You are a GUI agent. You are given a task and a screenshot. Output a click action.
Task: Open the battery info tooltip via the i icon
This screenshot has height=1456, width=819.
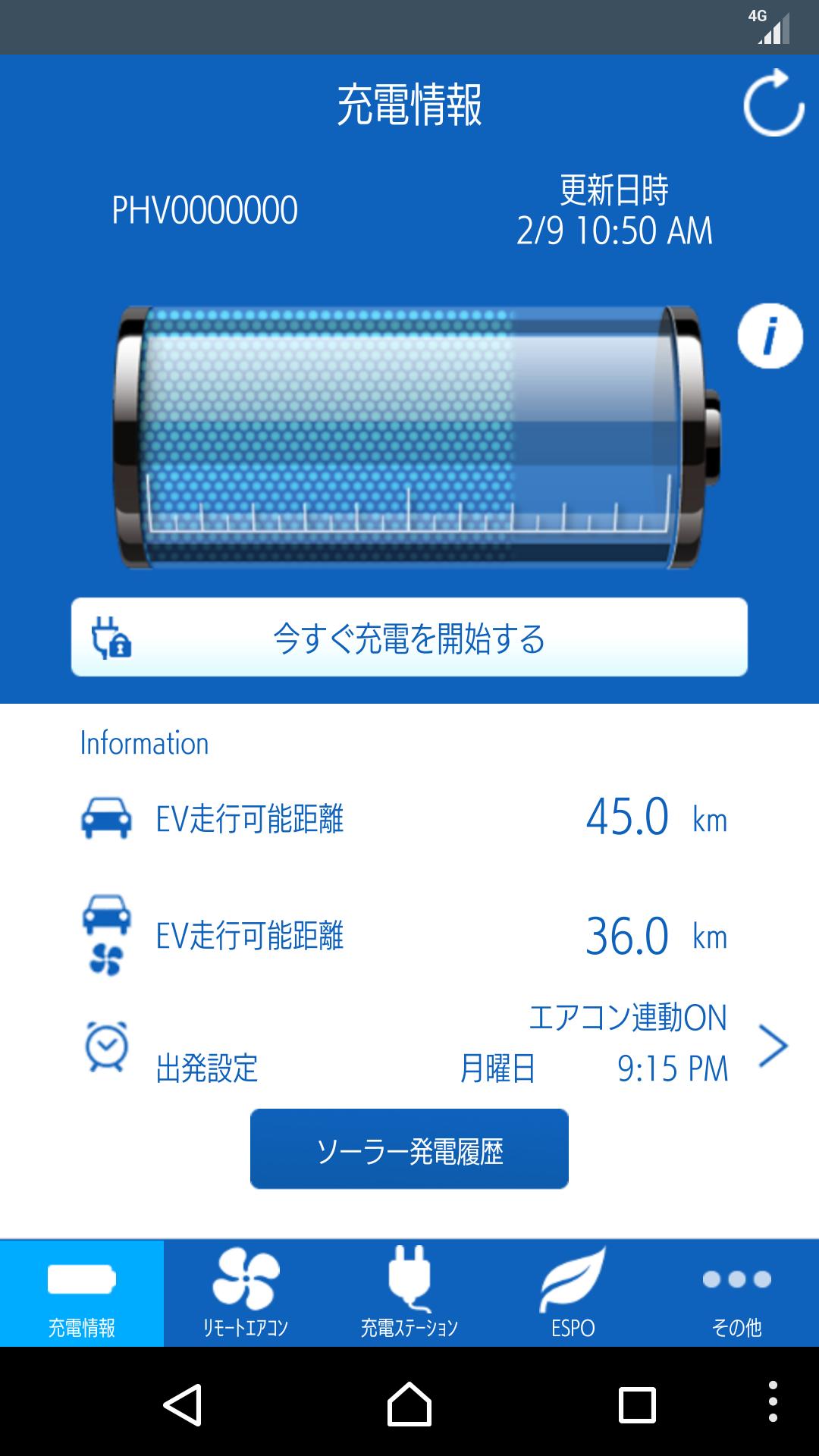(770, 336)
